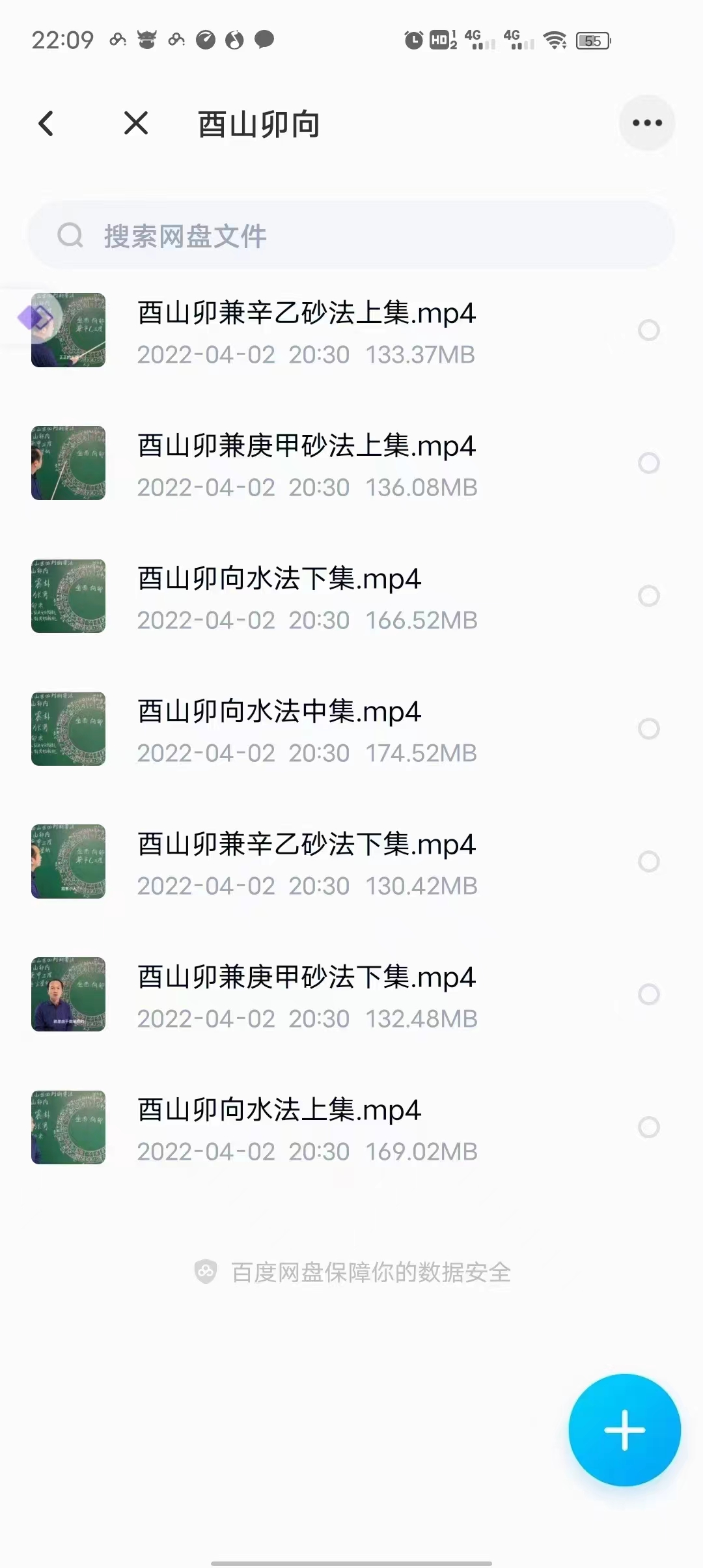Select the 酉山卯向水法中集.mp4 circle

(x=648, y=729)
